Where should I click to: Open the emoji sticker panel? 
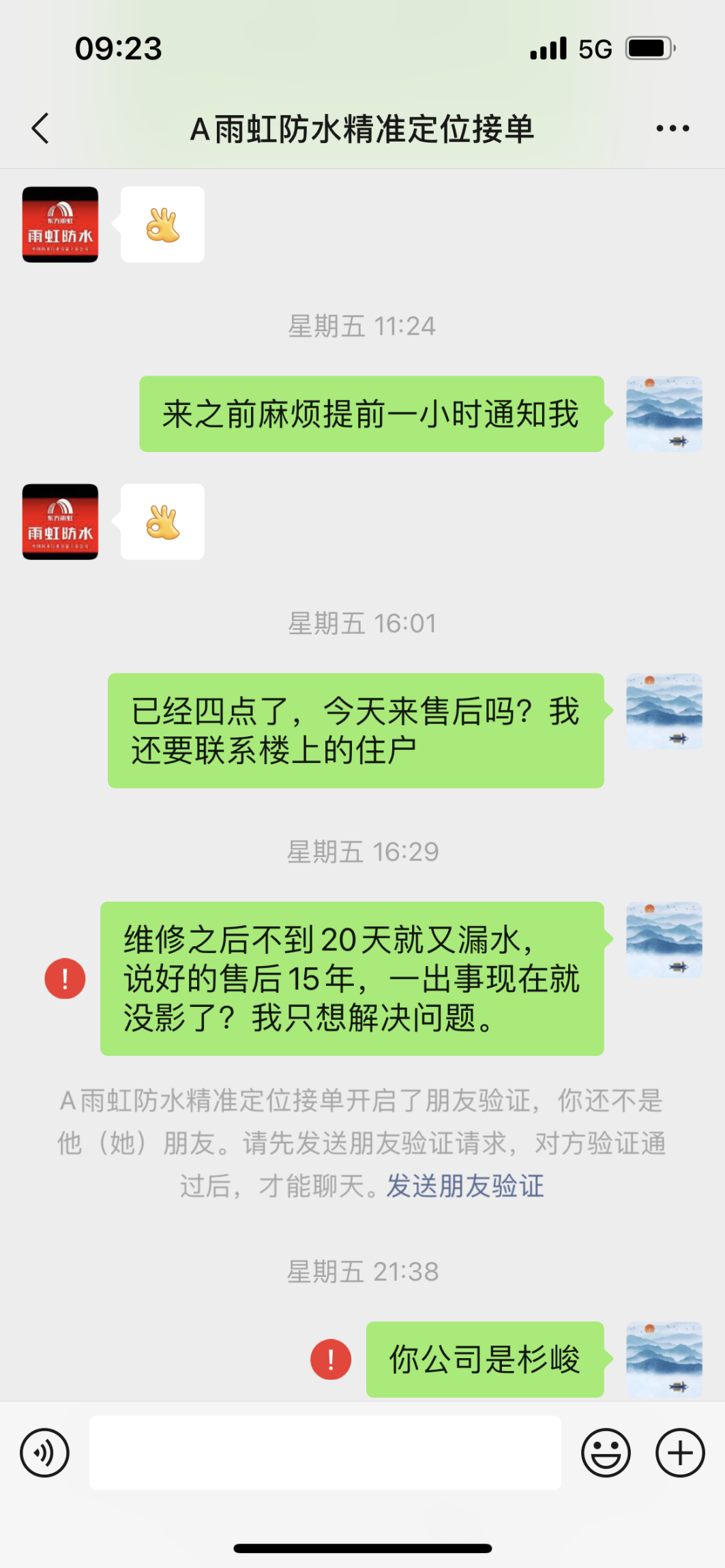pyautogui.click(x=605, y=1453)
